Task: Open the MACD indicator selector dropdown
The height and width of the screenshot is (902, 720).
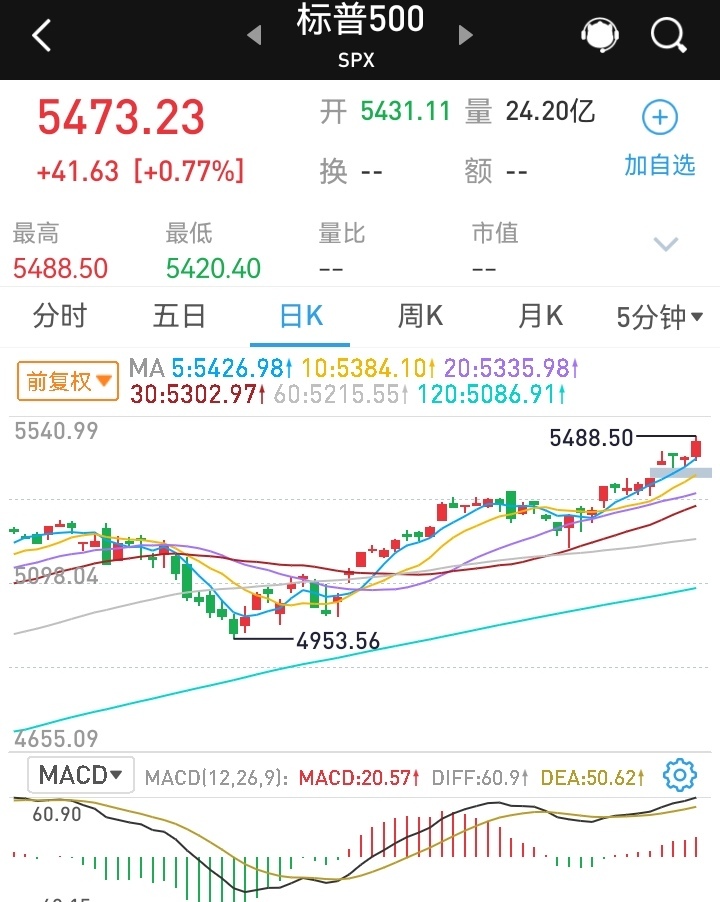Action: pyautogui.click(x=79, y=774)
